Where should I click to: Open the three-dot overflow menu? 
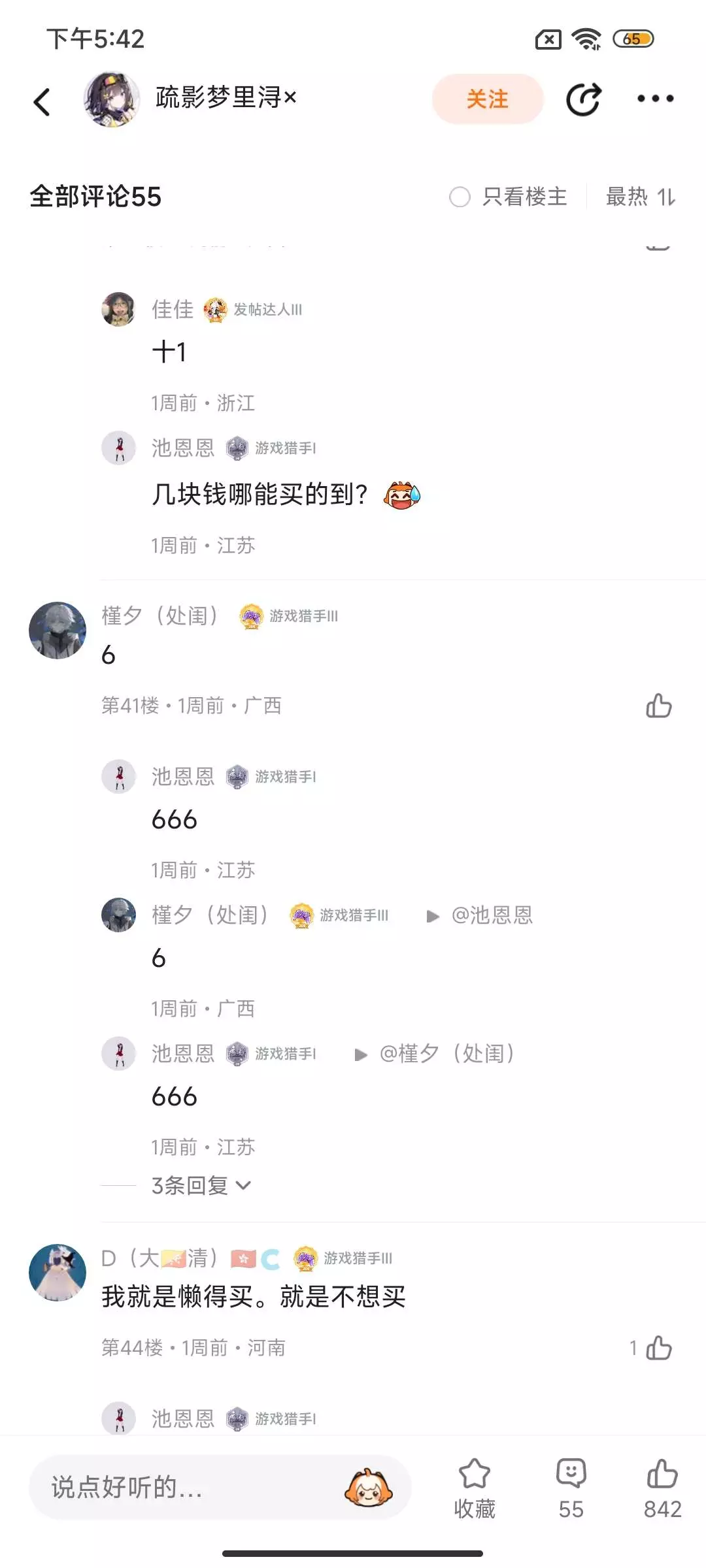click(656, 99)
